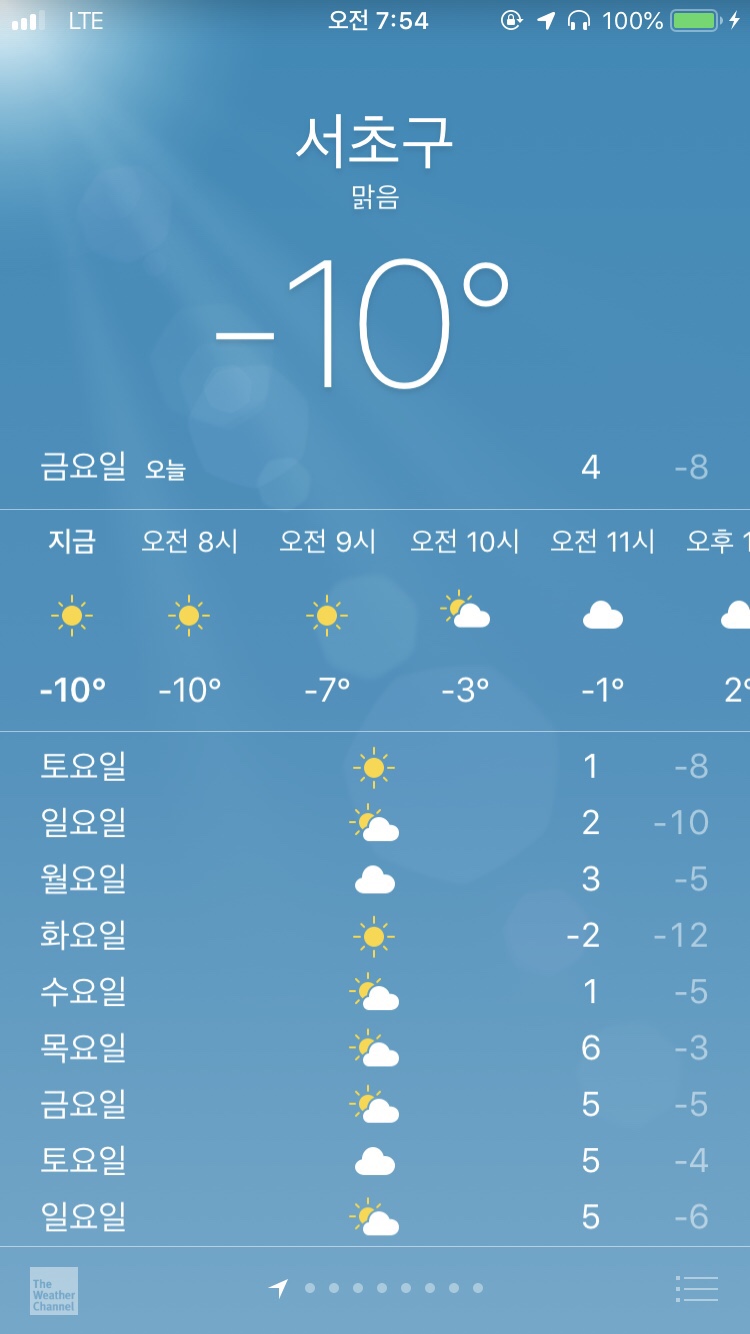
Task: Open The Weather Channel link
Action: coord(54,1291)
